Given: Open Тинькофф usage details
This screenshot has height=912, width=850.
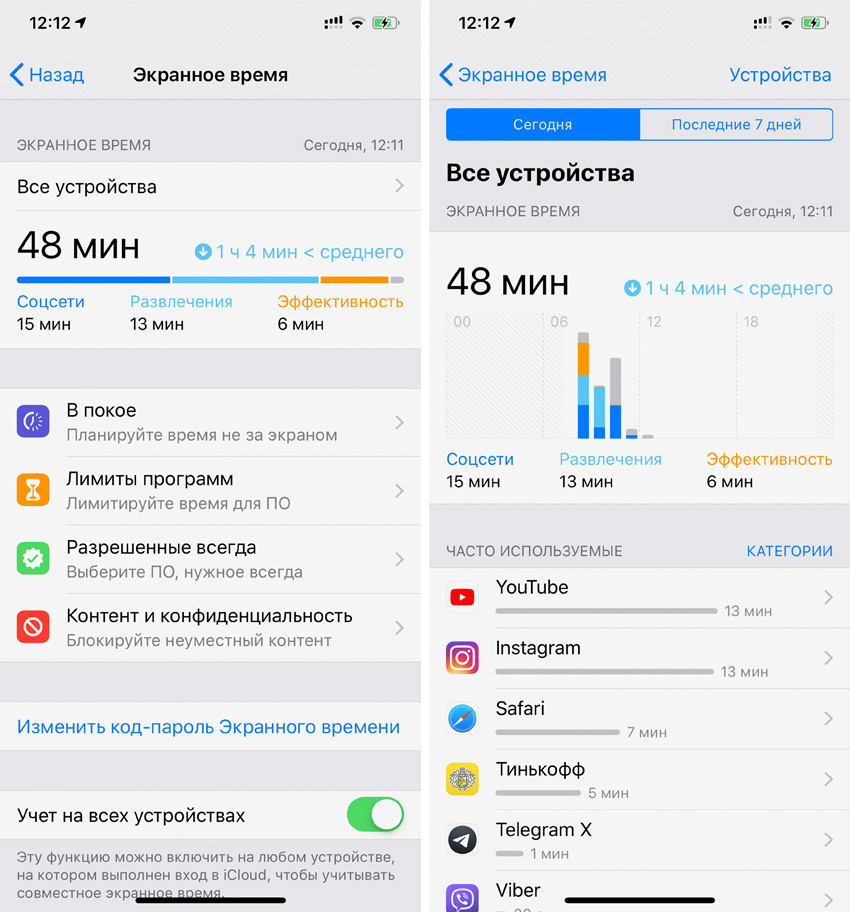Looking at the screenshot, I should 640,779.
